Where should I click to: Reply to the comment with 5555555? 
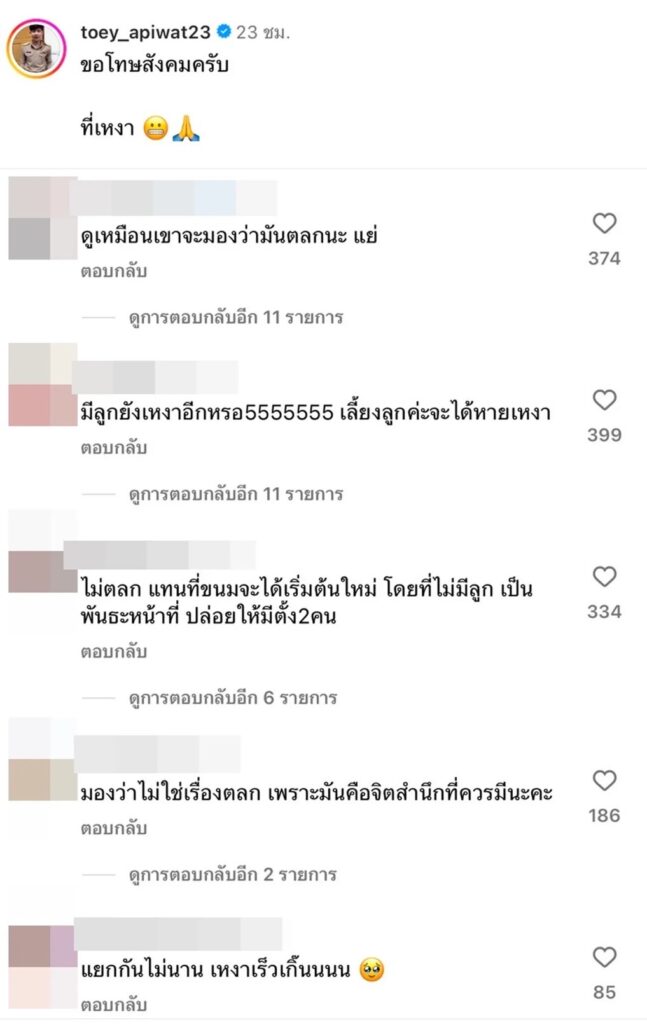coord(113,448)
